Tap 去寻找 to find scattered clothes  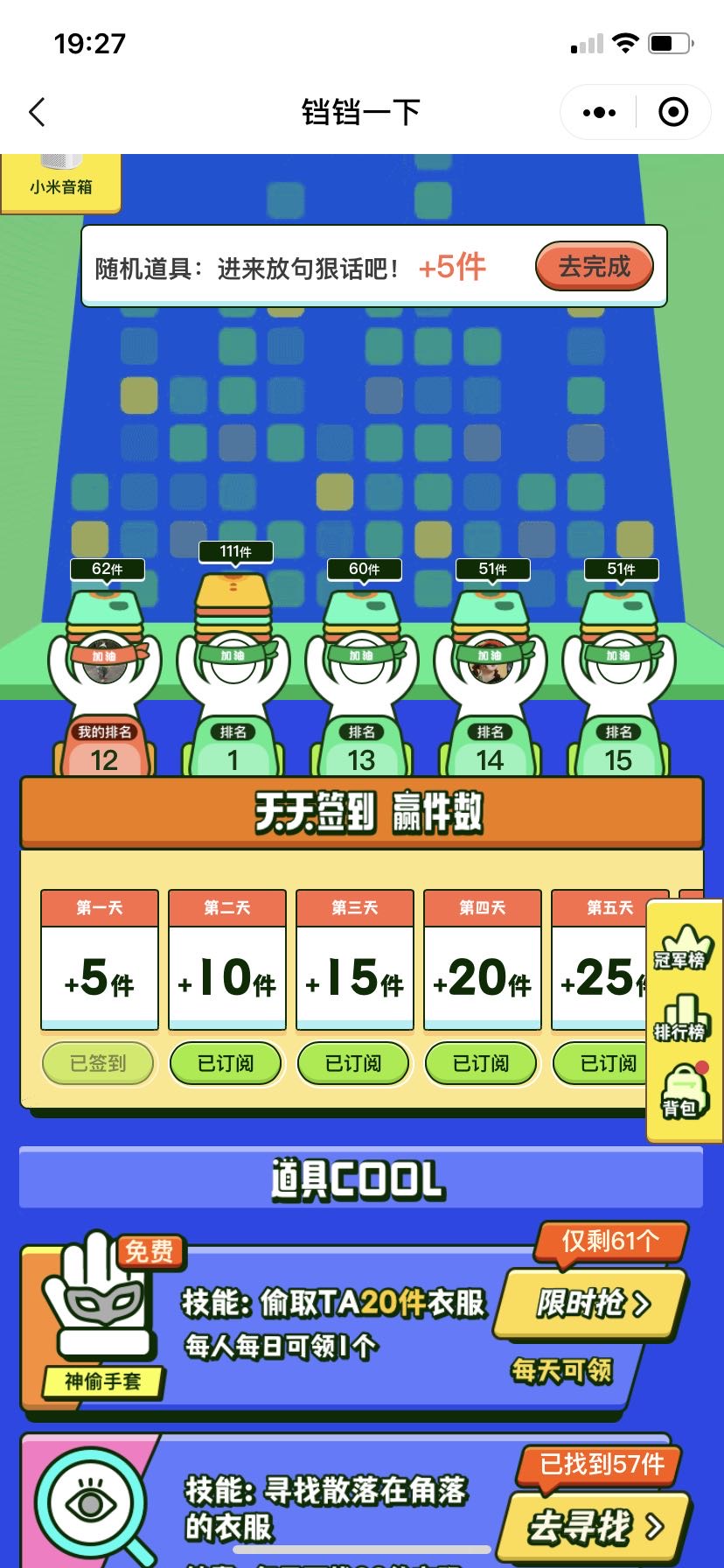[595, 1527]
